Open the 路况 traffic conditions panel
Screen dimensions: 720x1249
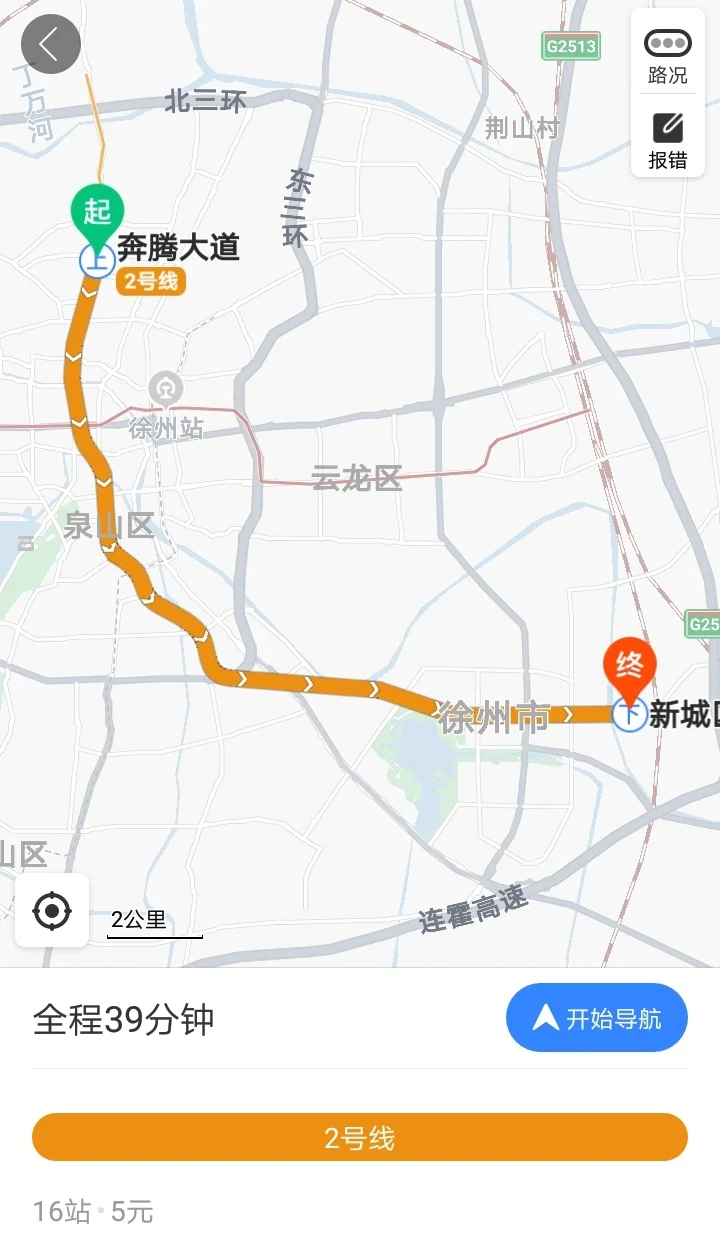(667, 57)
